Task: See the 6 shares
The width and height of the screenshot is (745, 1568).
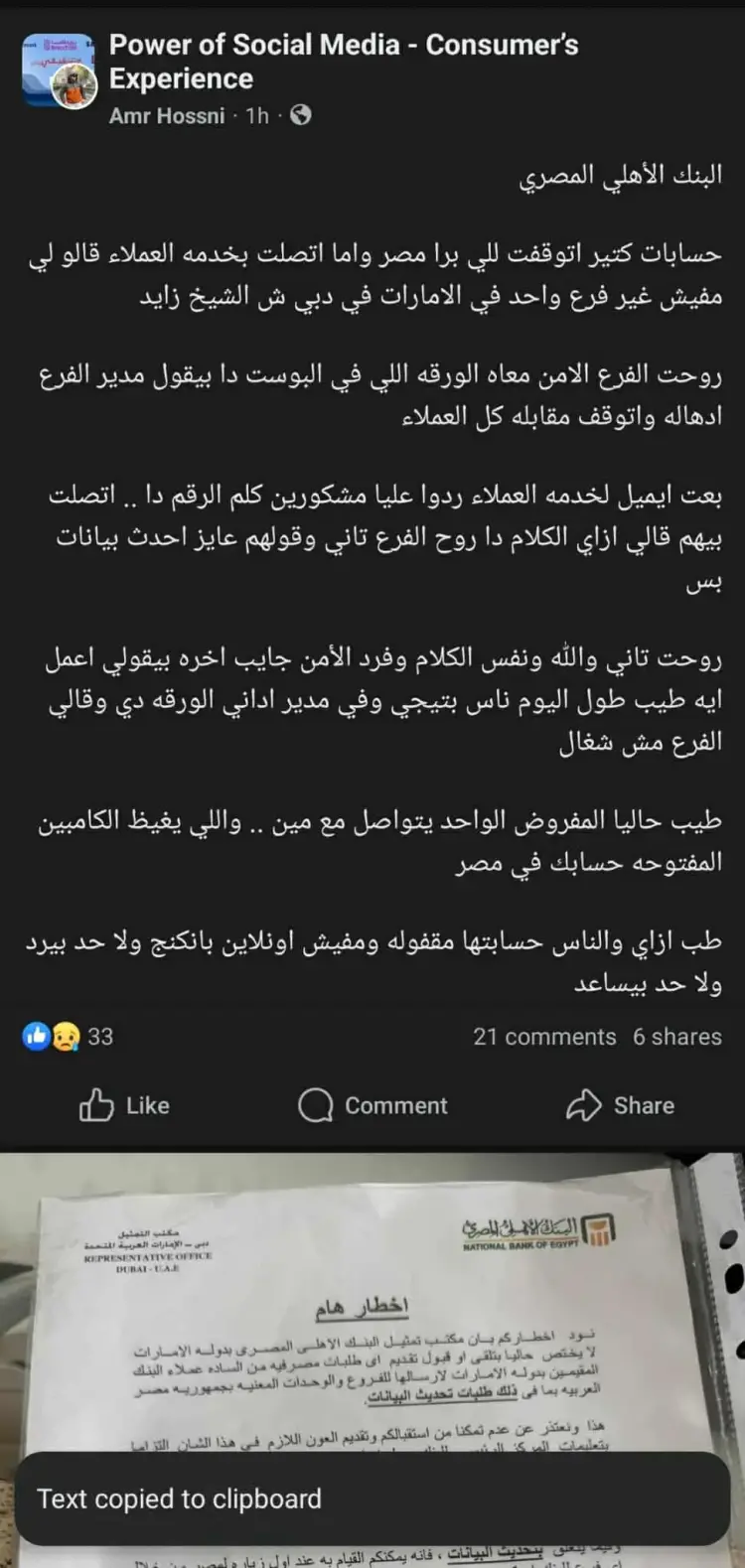Action: point(677,1037)
